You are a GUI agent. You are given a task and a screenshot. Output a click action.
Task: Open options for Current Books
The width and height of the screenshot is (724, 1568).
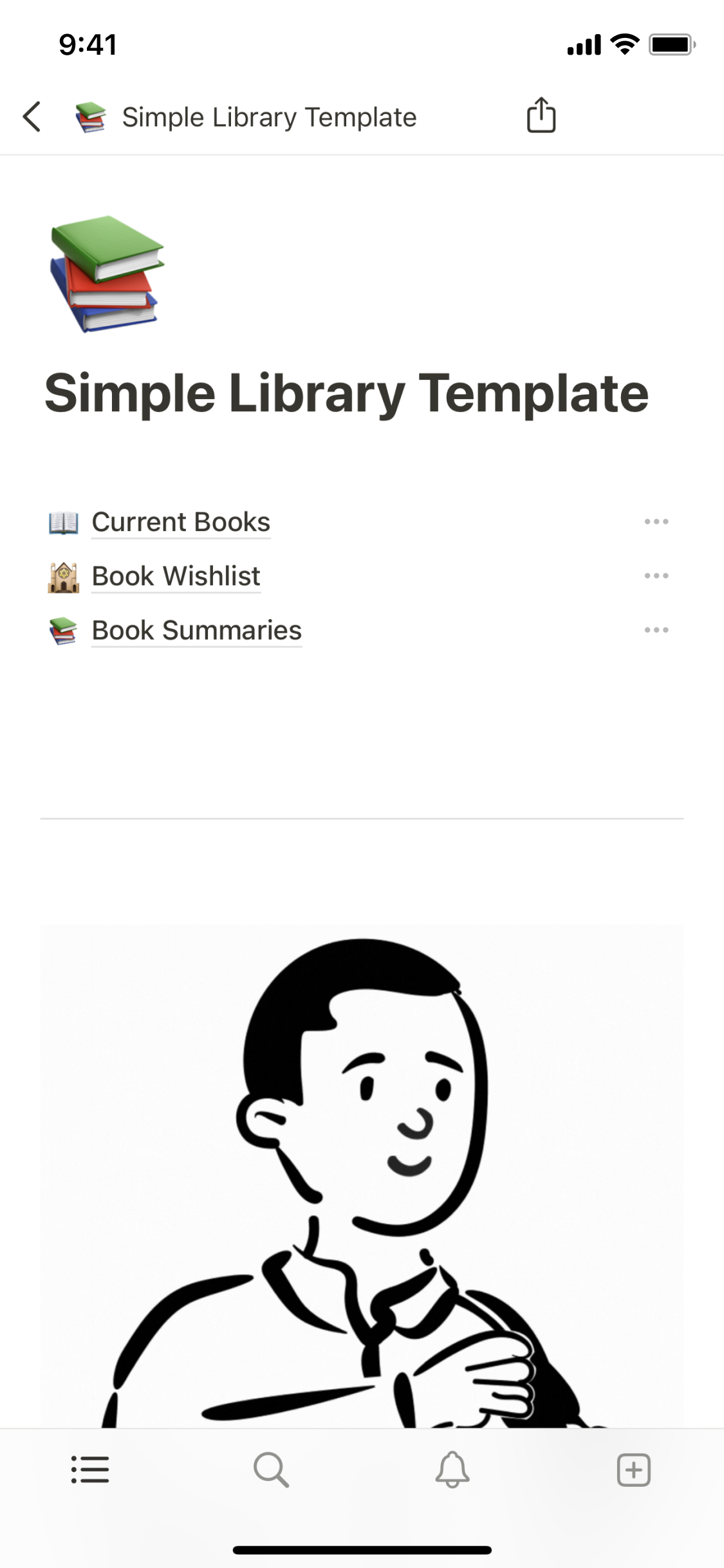656,522
